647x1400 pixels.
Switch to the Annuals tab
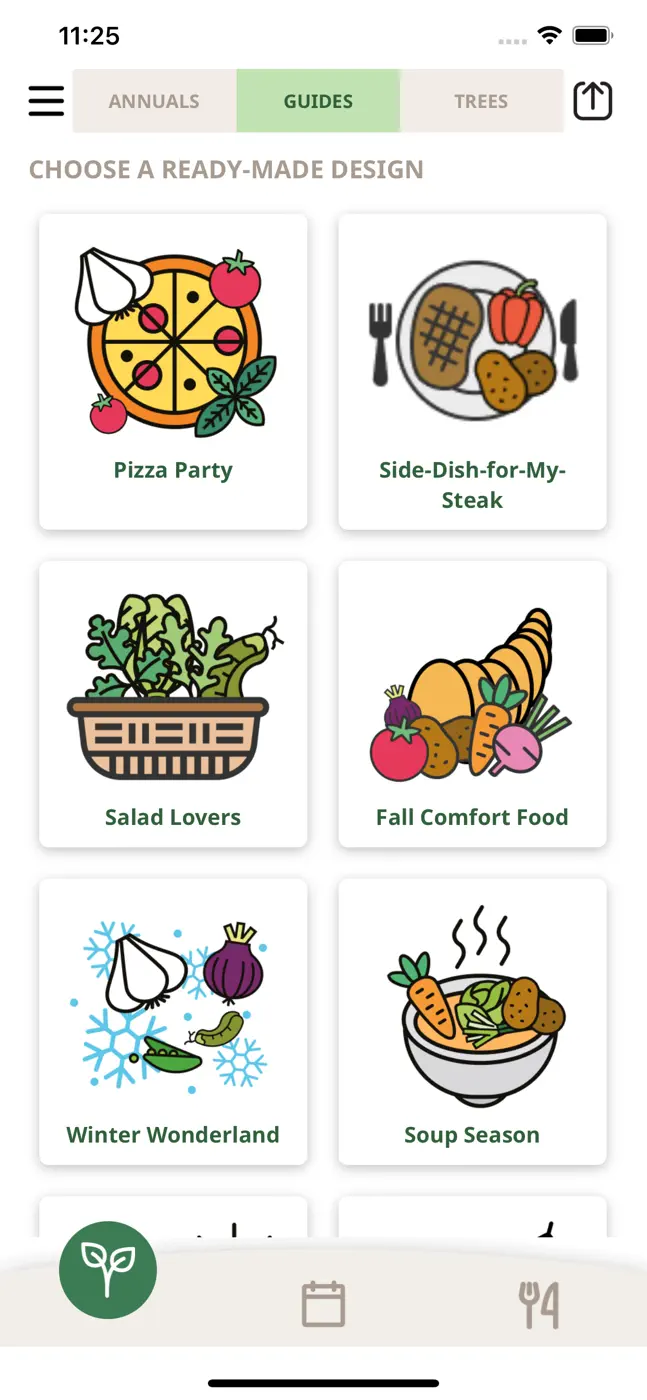click(154, 101)
